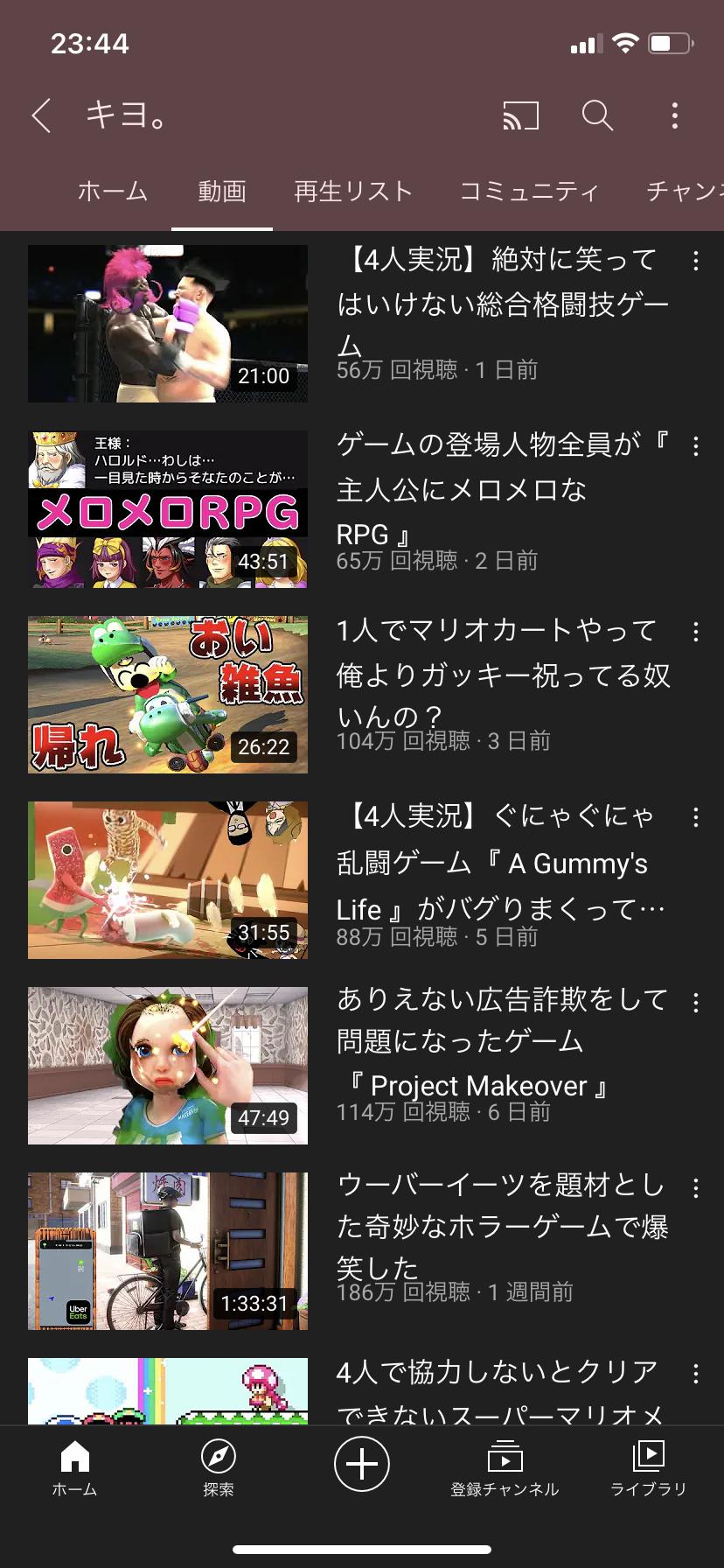The image size is (724, 1568).
Task: Switch to the 再生リスト tab
Action: [352, 191]
